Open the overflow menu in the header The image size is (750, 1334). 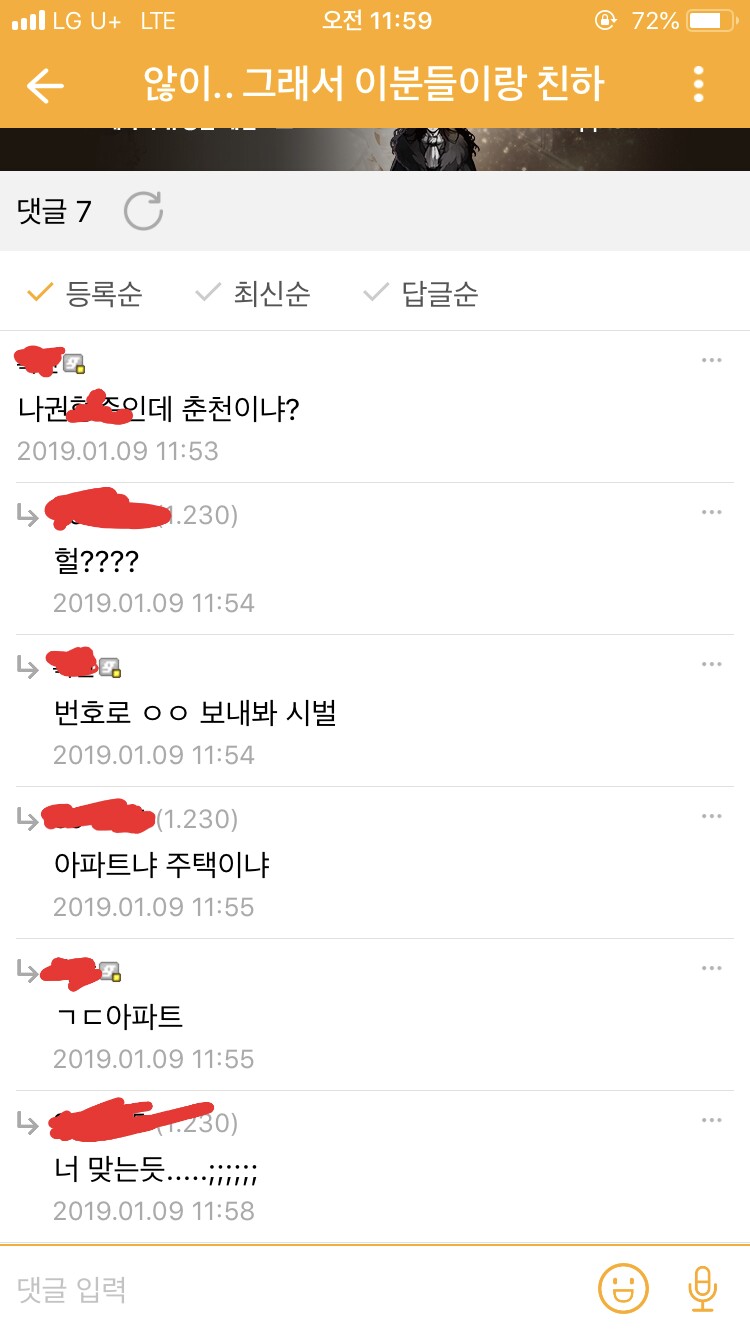point(699,85)
